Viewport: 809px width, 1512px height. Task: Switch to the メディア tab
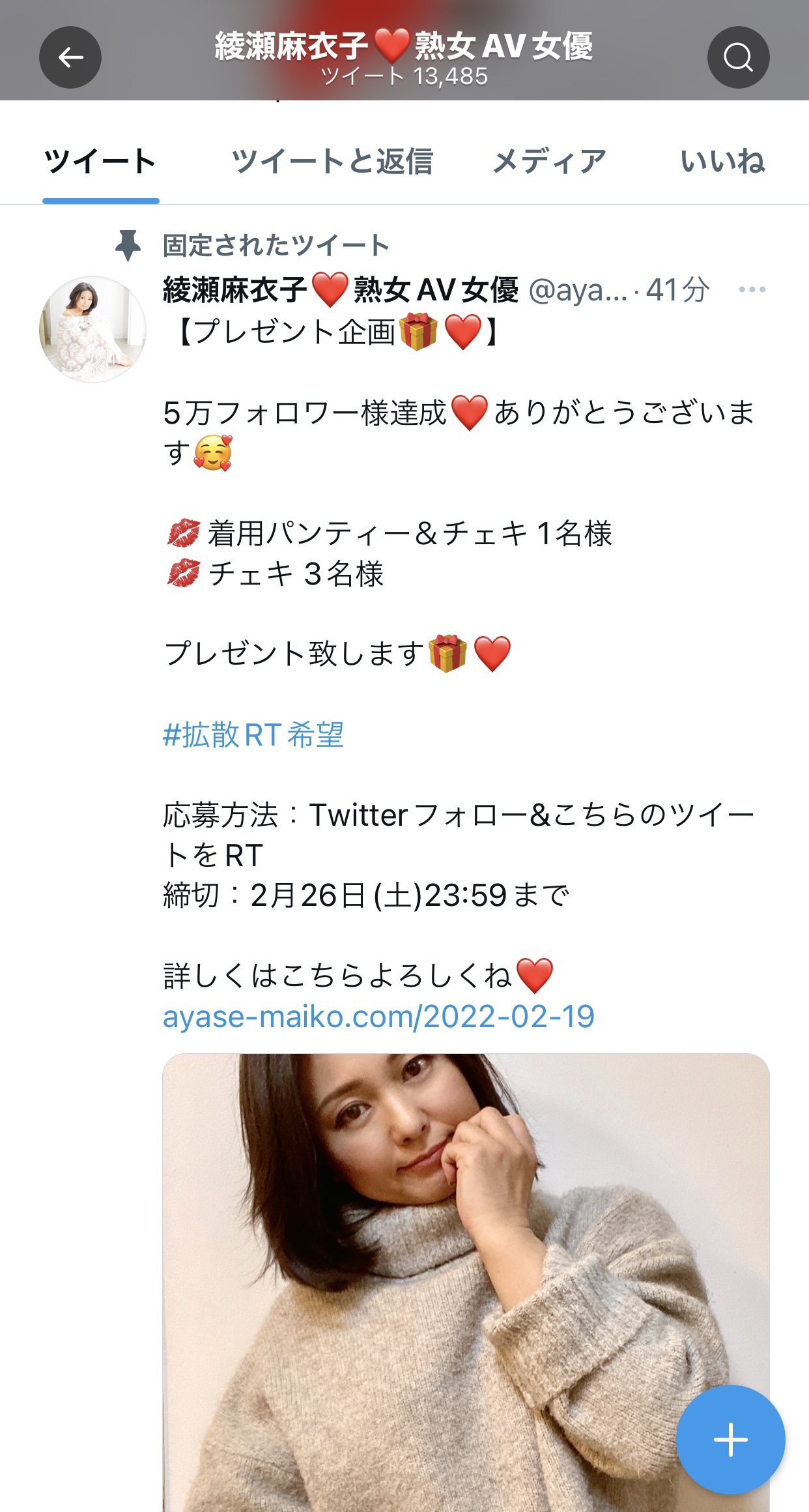point(549,161)
